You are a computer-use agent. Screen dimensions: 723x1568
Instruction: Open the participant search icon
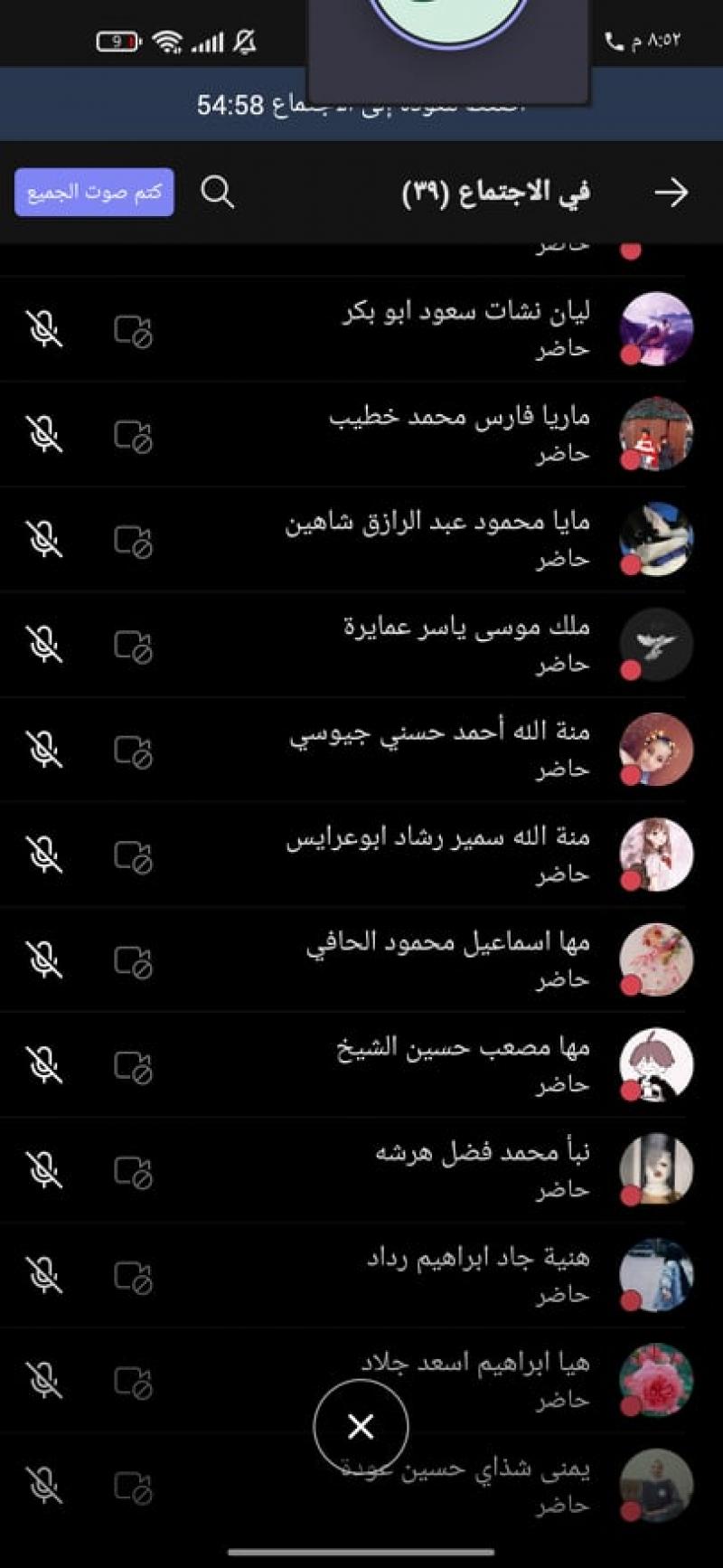(x=217, y=193)
